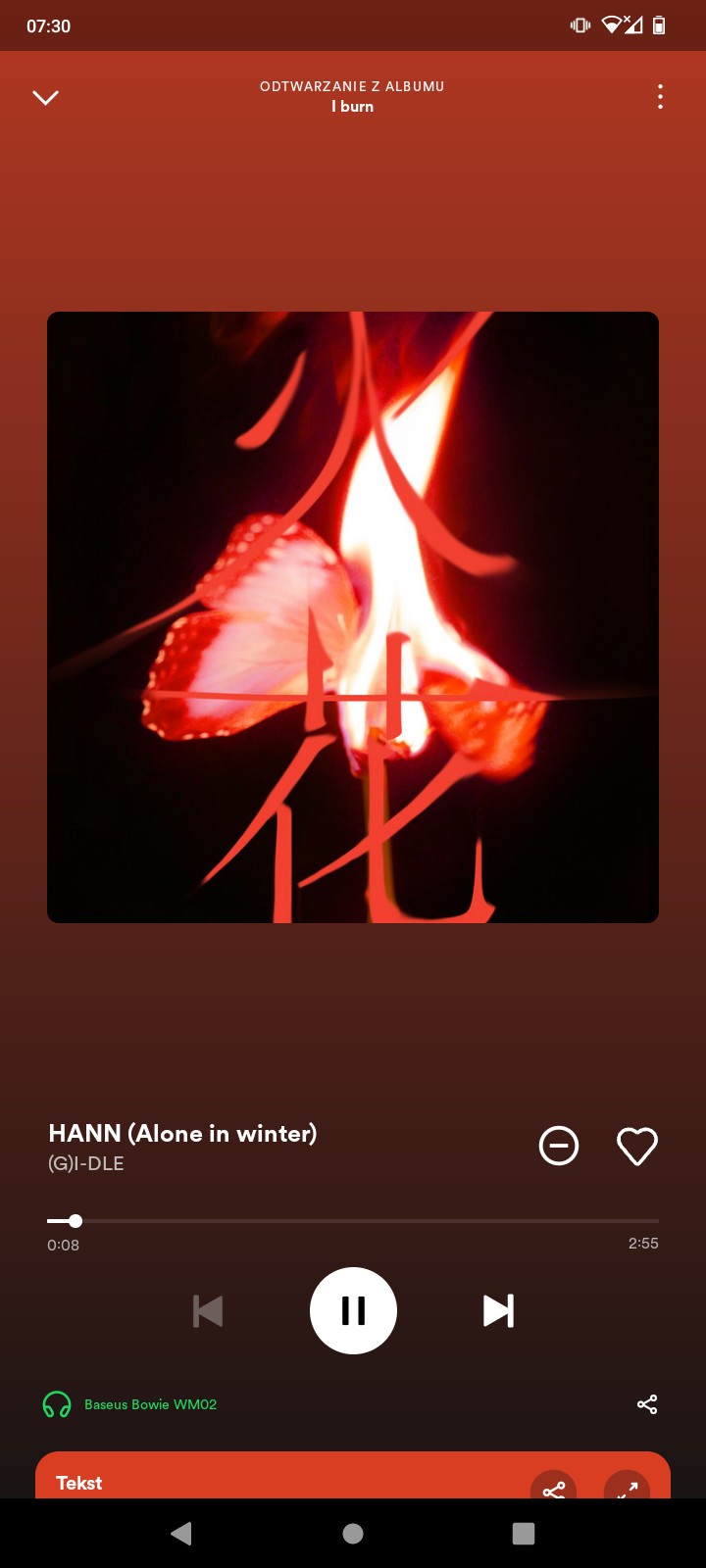This screenshot has height=1568, width=706.
Task: Share this song via share icon
Action: (x=647, y=1404)
